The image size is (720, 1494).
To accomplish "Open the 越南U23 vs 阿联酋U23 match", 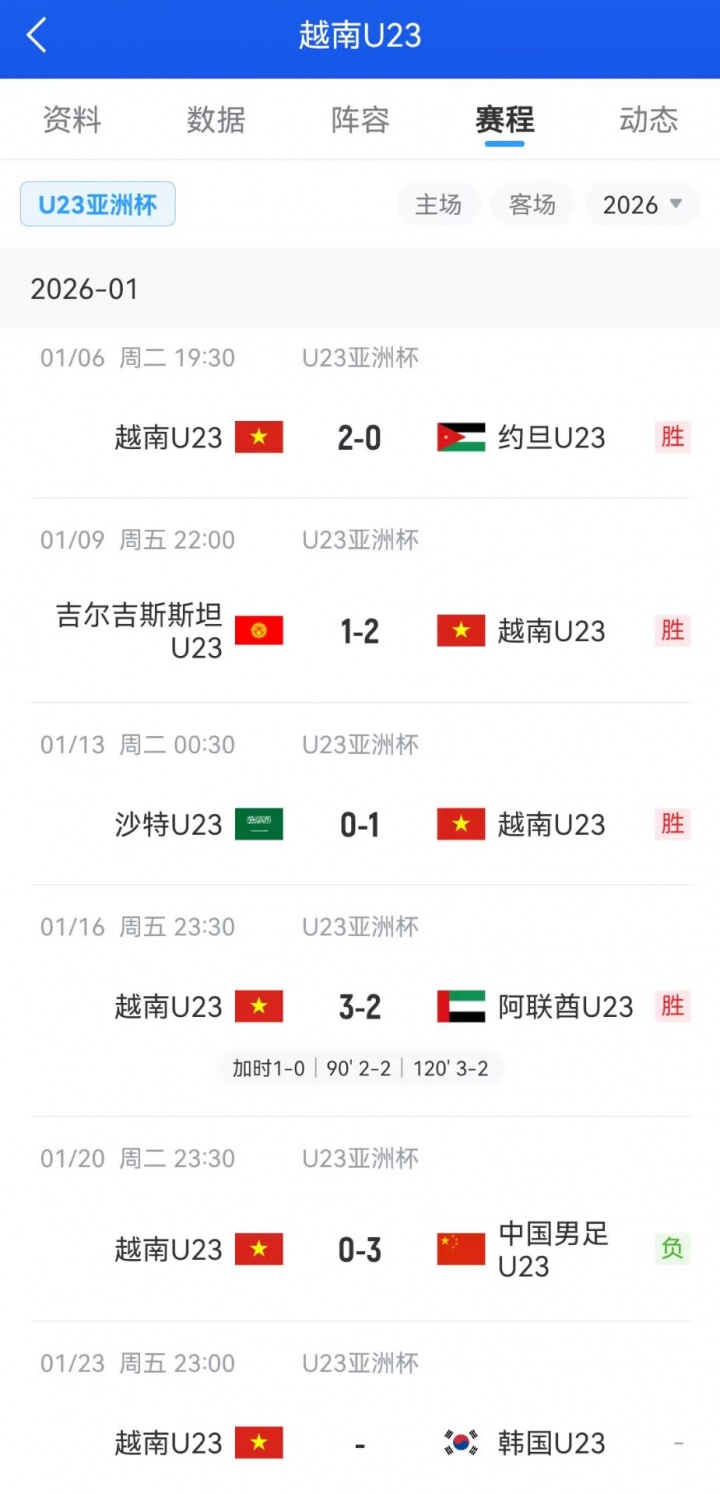I will point(360,1007).
